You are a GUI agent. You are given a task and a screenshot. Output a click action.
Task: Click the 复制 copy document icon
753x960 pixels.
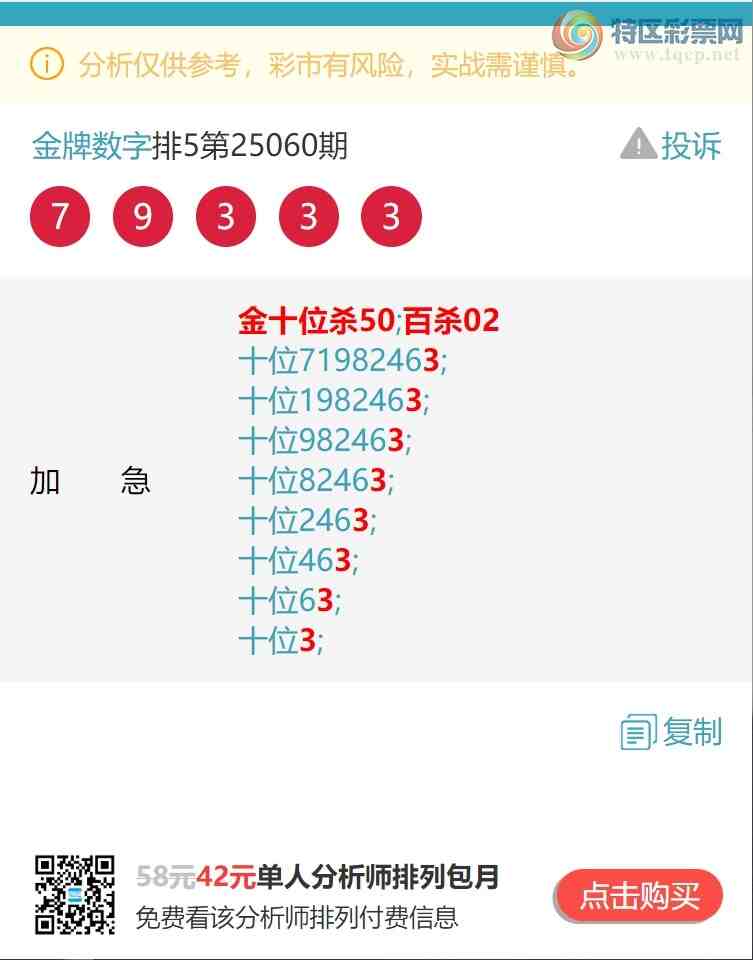coord(640,732)
